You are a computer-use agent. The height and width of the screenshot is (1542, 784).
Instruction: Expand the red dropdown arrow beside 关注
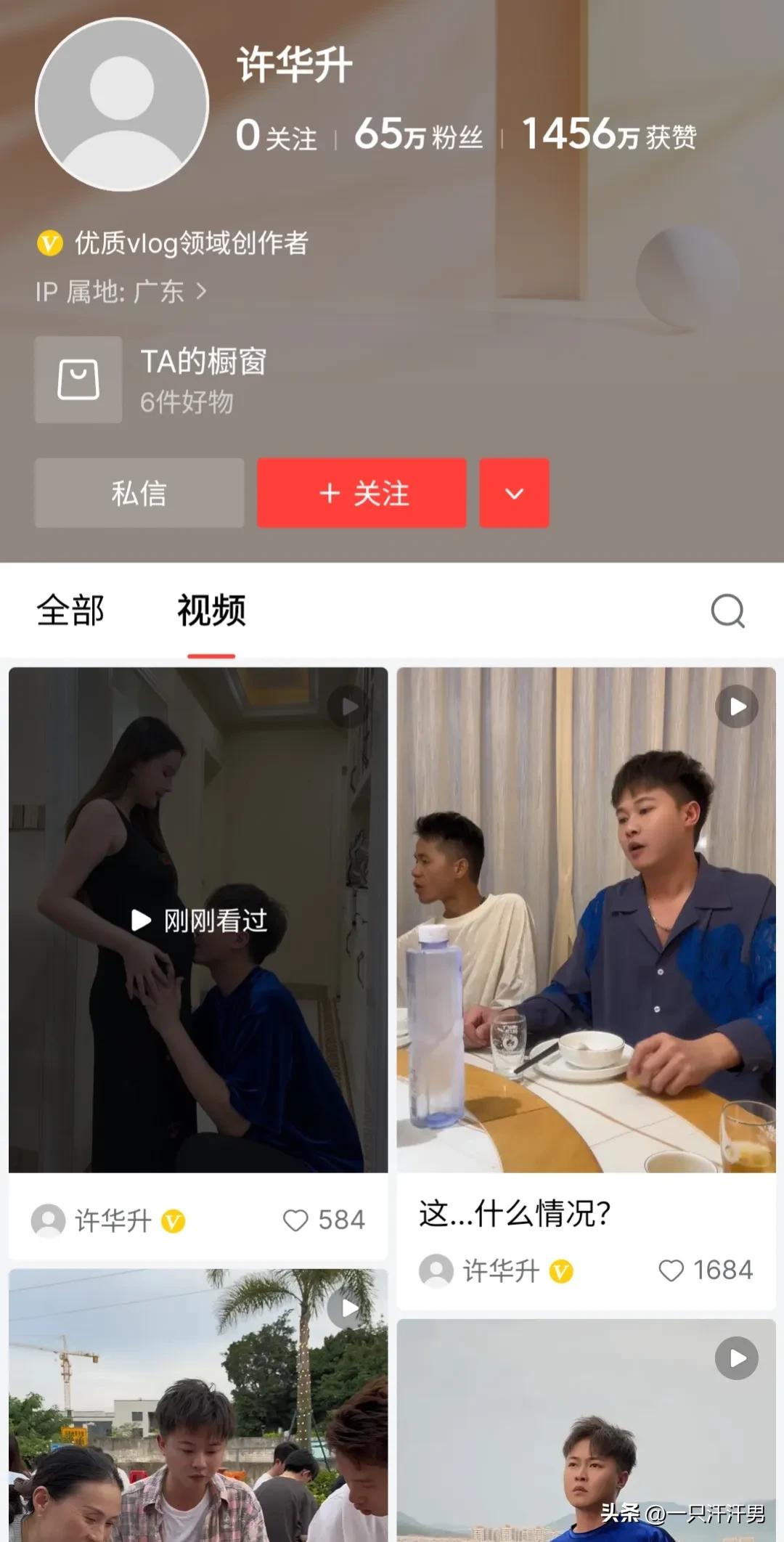[514, 493]
